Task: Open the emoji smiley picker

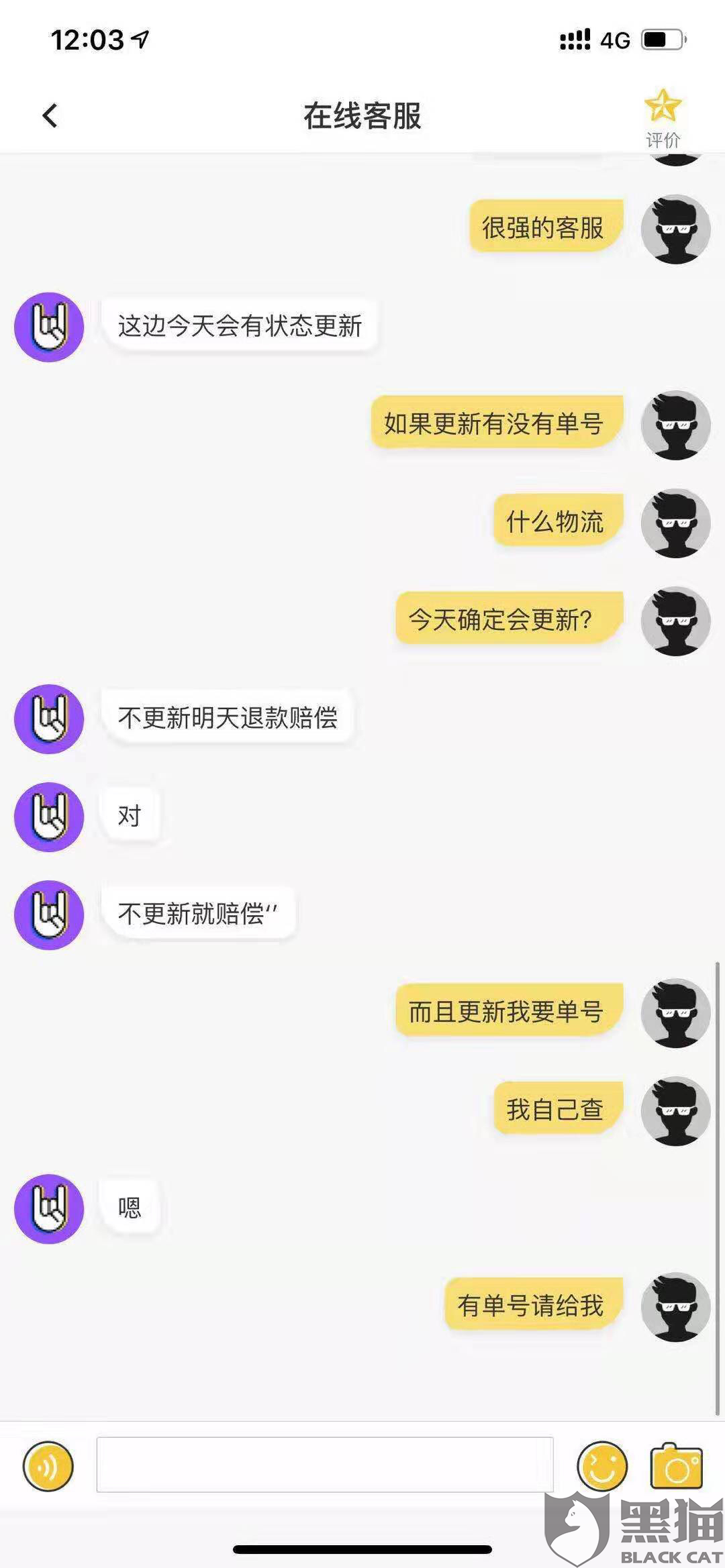Action: pos(602,1466)
